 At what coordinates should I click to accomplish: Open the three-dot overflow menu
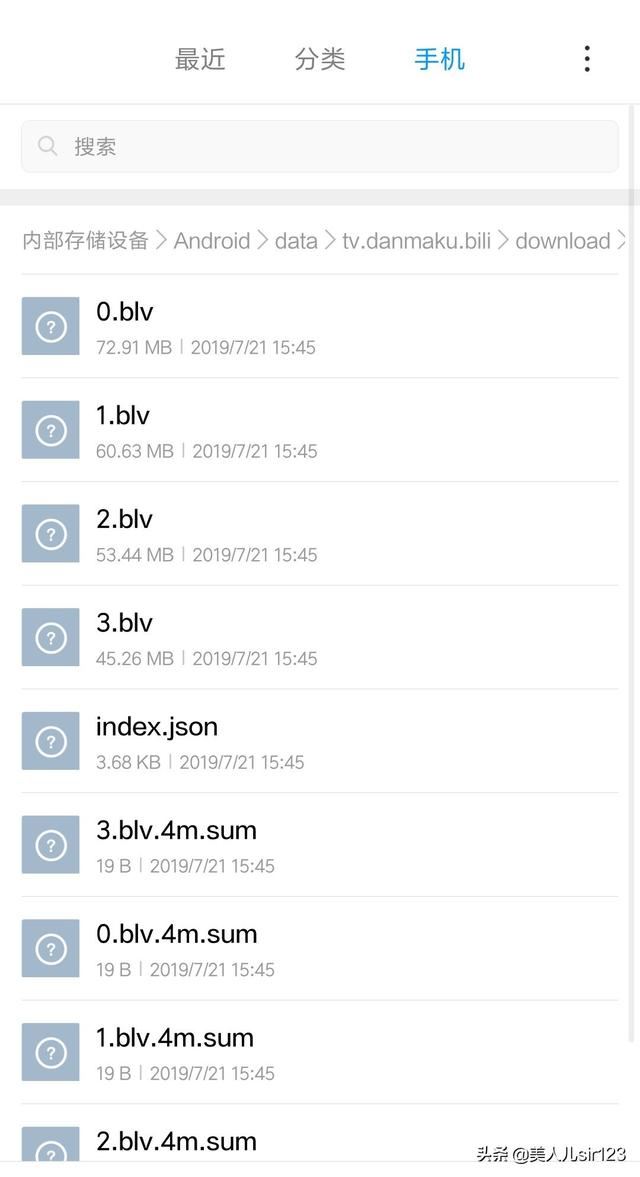(587, 59)
